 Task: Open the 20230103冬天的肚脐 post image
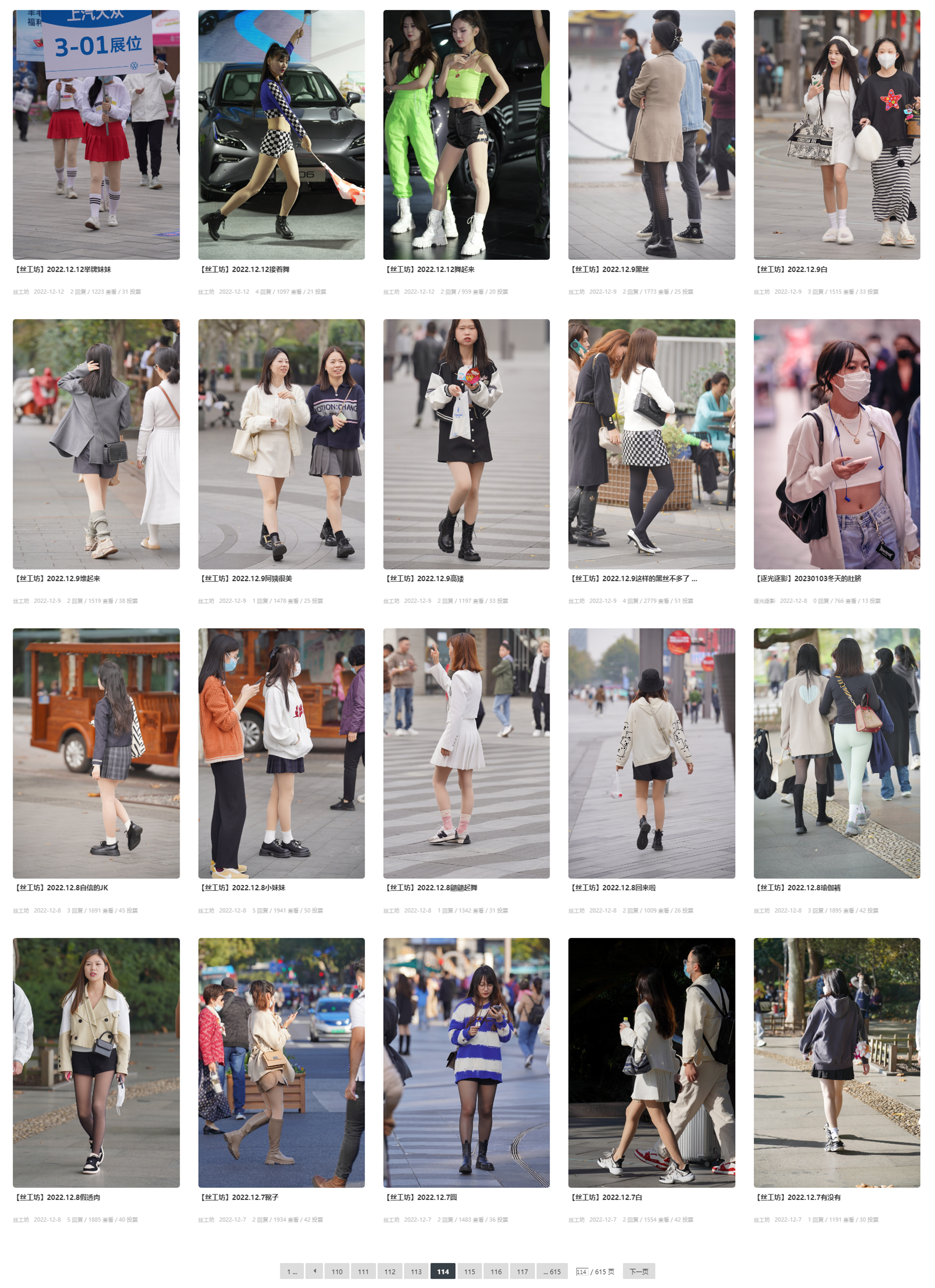pos(836,443)
